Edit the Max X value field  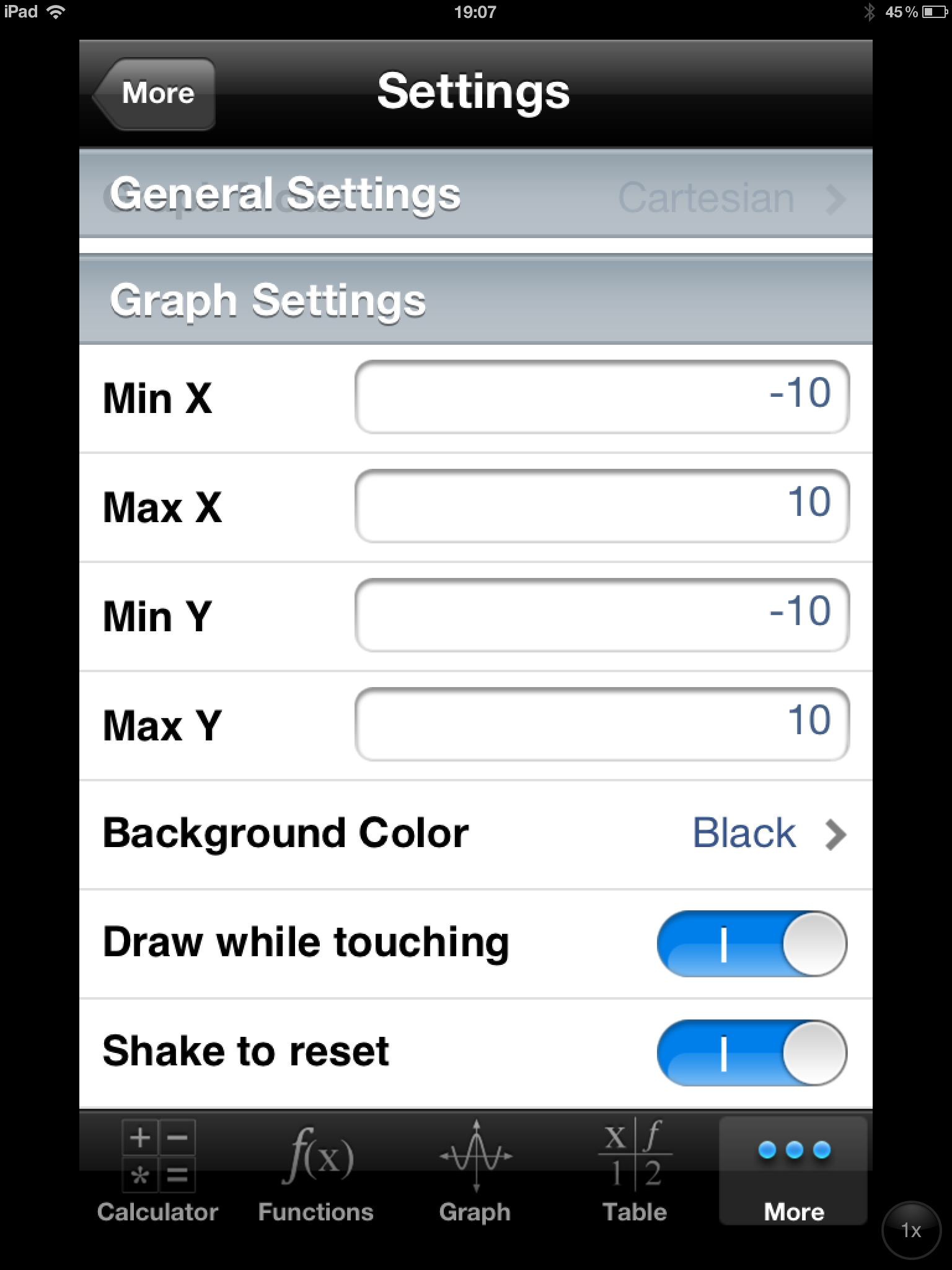click(x=601, y=506)
